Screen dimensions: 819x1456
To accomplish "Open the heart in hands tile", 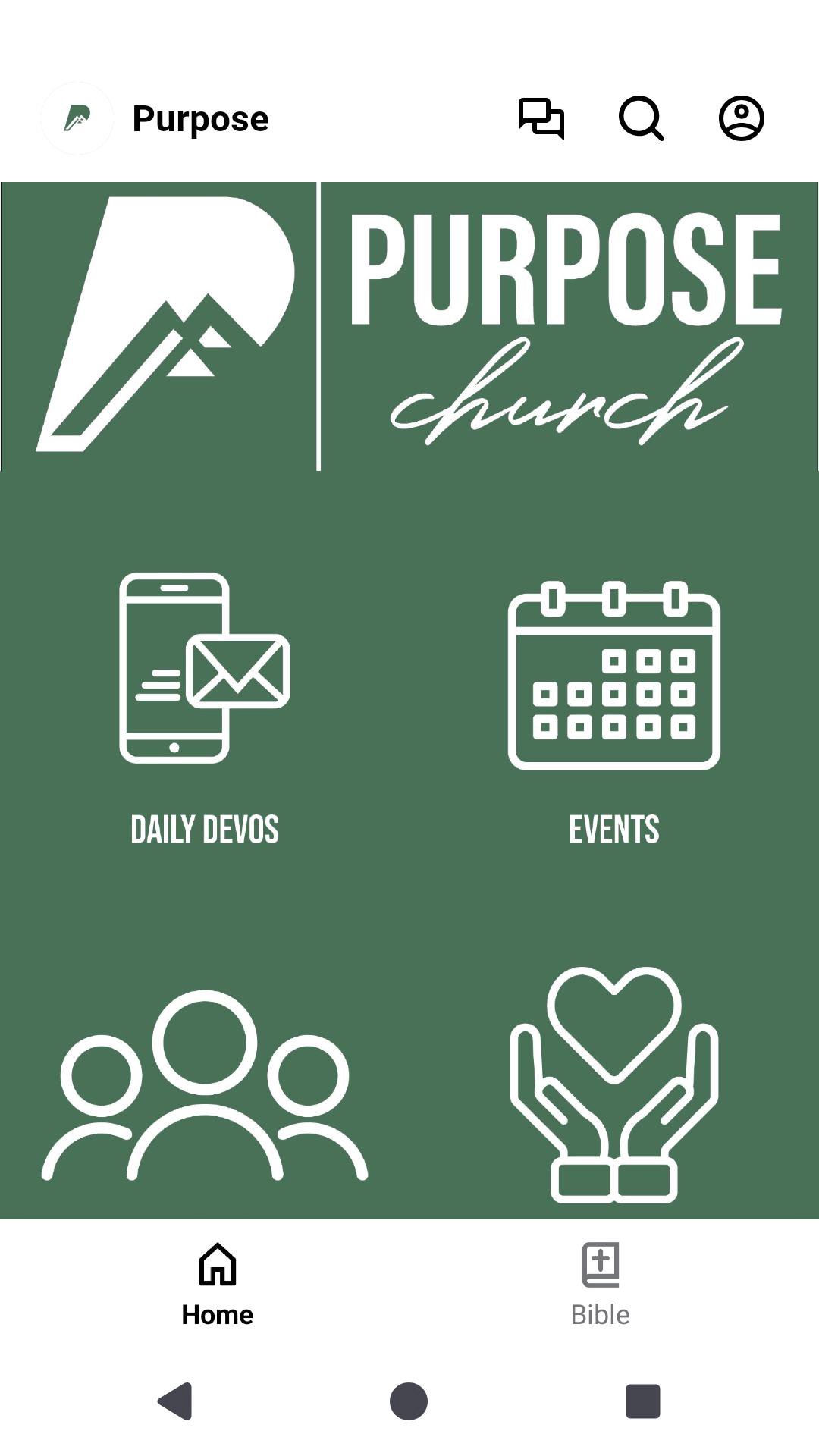I will pos(614,1084).
